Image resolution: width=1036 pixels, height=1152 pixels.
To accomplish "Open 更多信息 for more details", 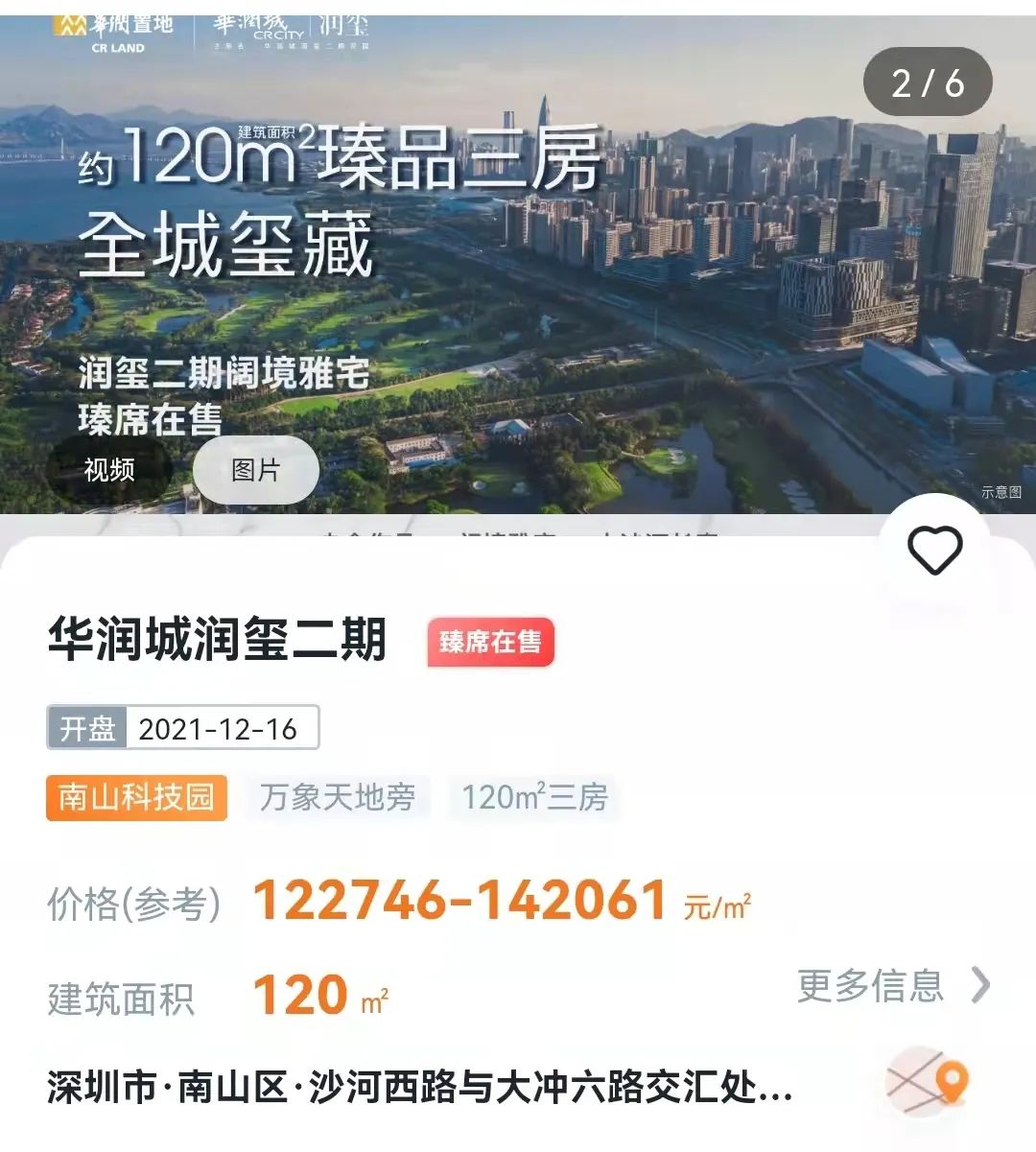I will pyautogui.click(x=892, y=985).
